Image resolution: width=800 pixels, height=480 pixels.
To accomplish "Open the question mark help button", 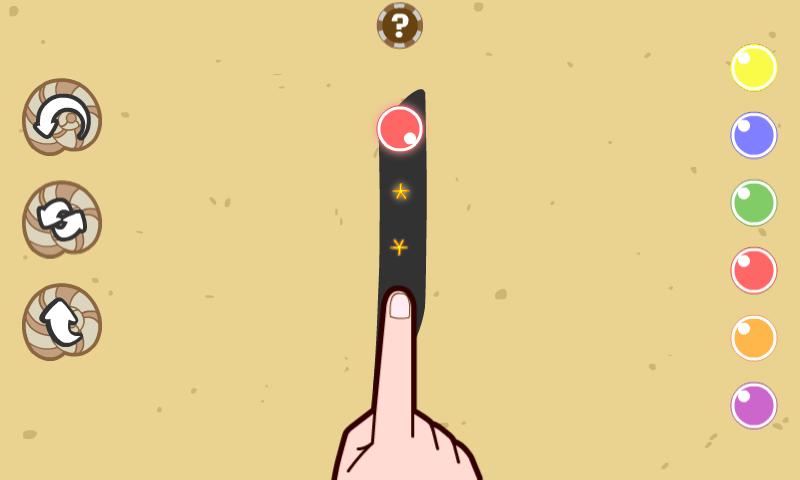I will (x=399, y=25).
